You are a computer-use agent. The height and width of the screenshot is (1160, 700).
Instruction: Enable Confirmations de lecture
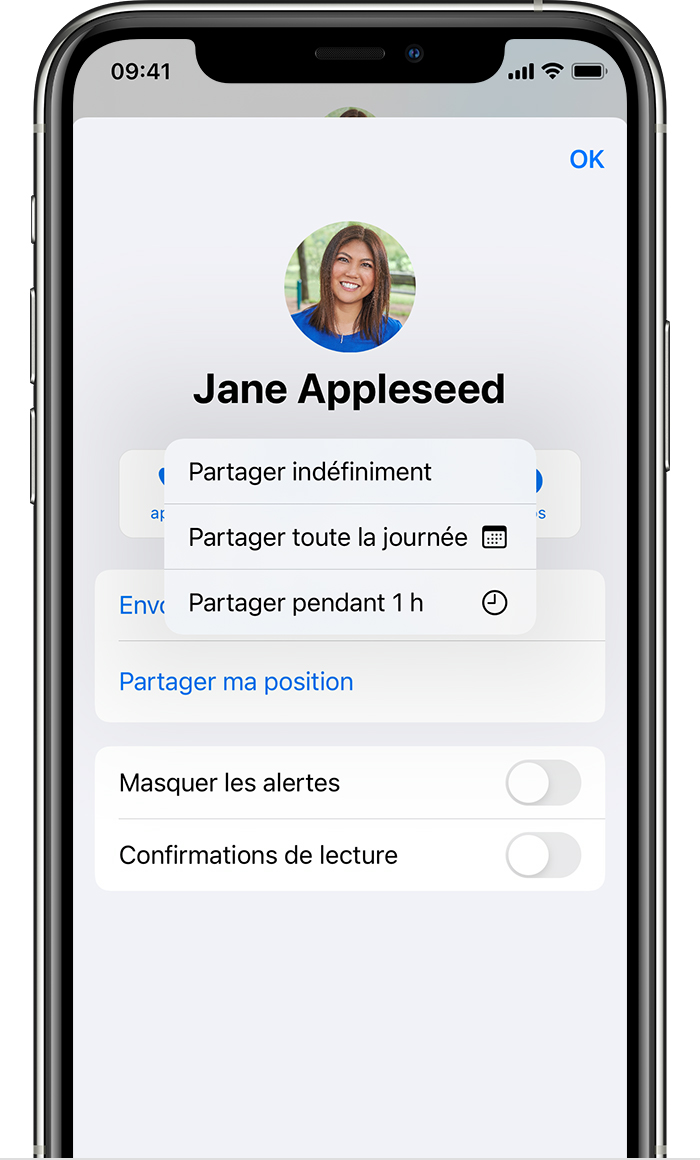(x=542, y=856)
